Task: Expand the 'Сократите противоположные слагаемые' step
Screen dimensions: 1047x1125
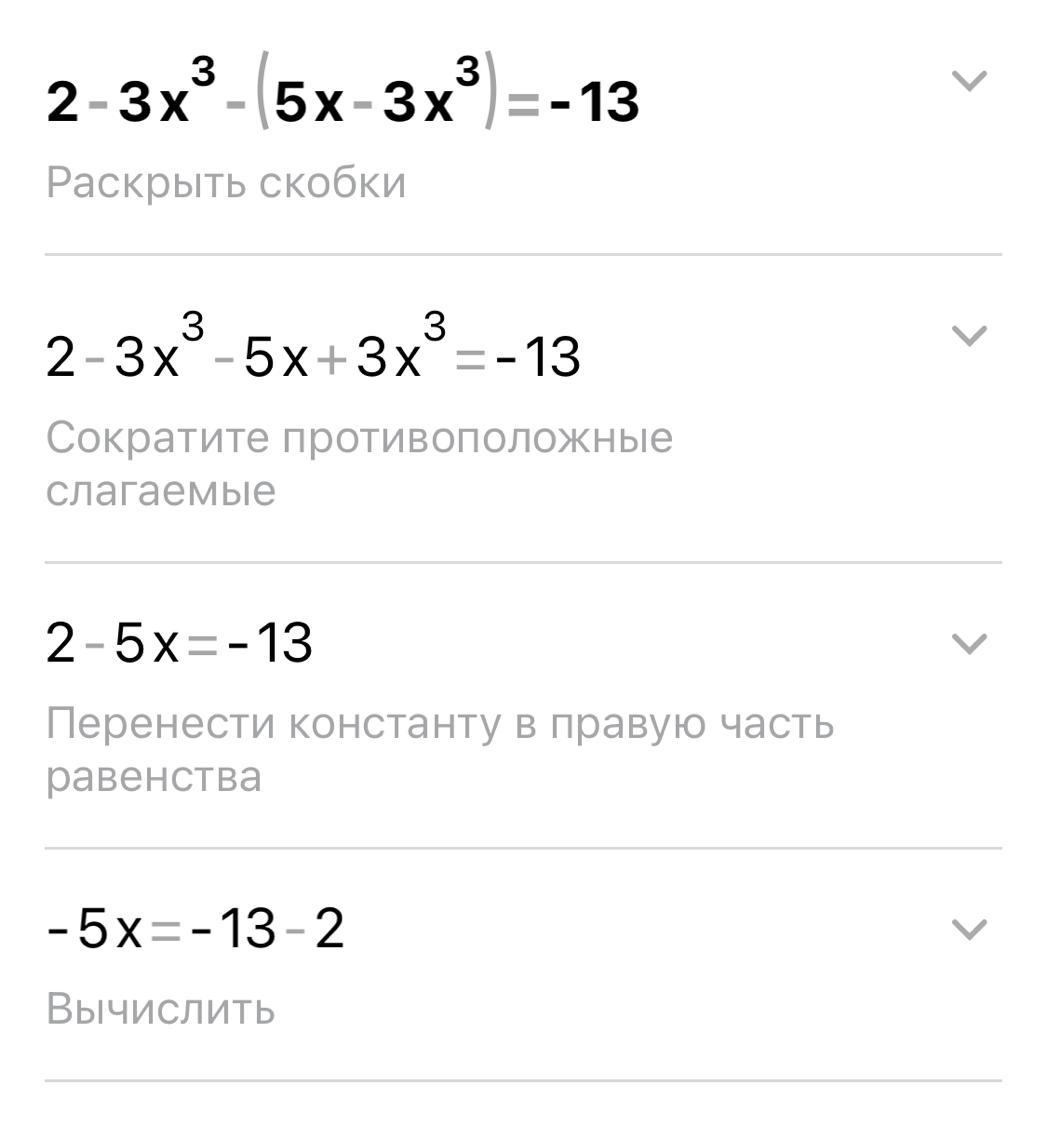Action: coord(968,335)
